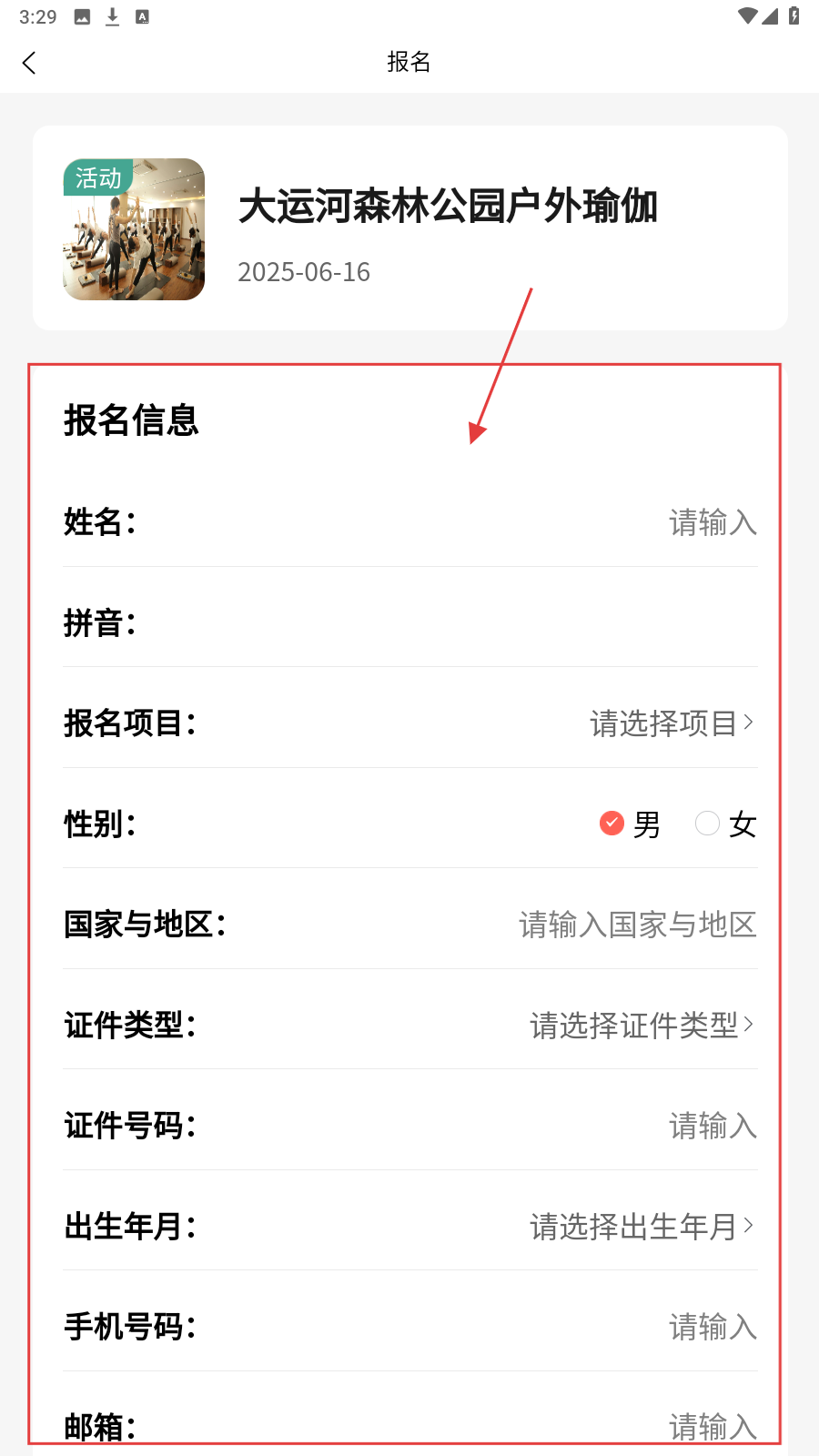The width and height of the screenshot is (819, 1456).
Task: Go back from the 报名 page
Action: coord(29,63)
